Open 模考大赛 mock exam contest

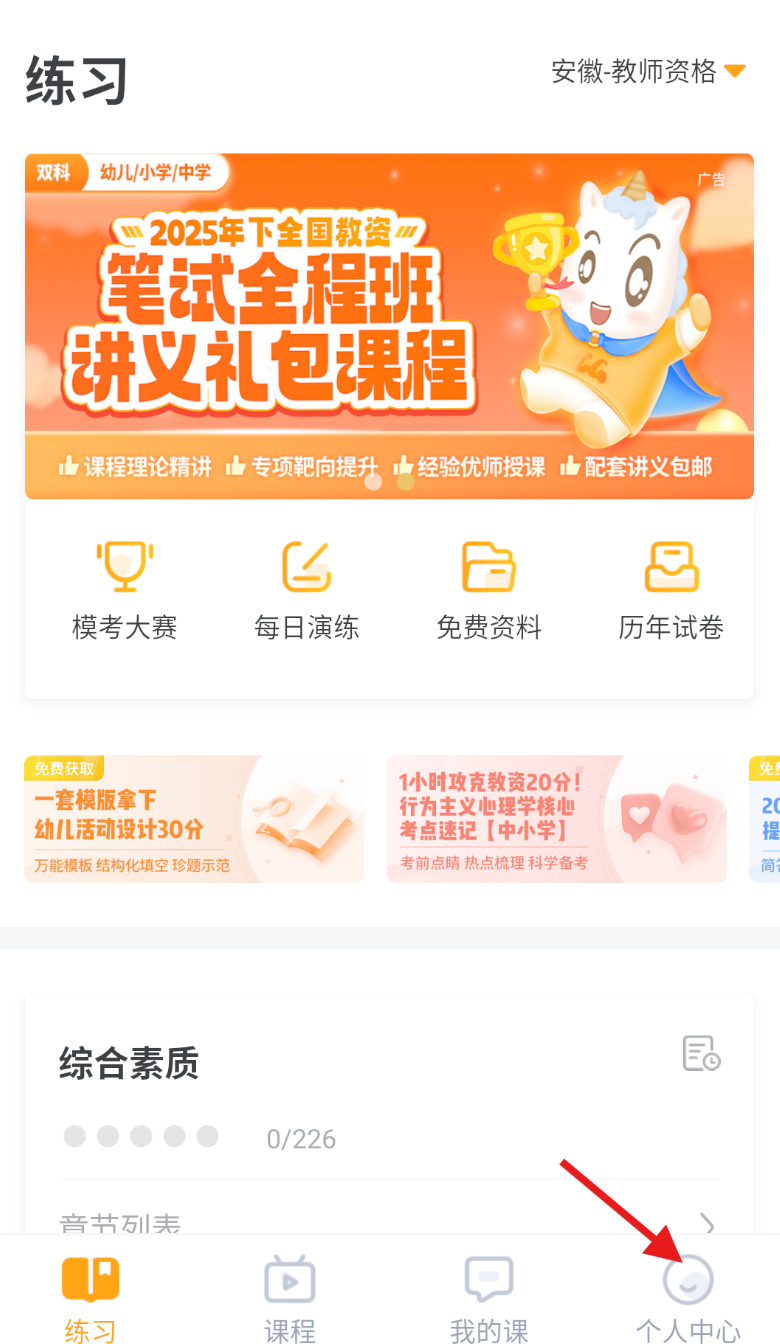(125, 590)
